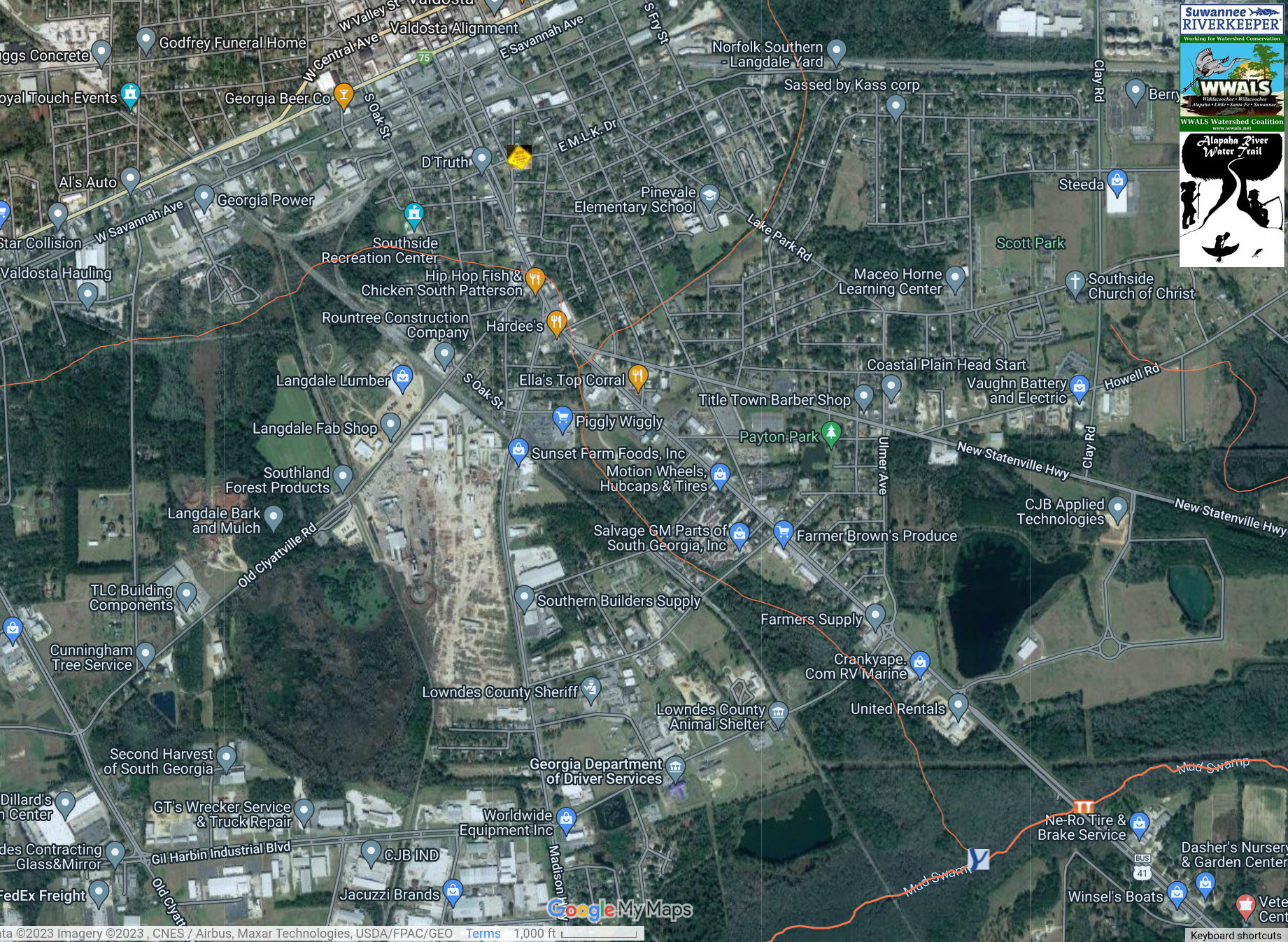The width and height of the screenshot is (1288, 942).
Task: Select the Lowndes County Animal Shelter marker
Action: point(777,713)
